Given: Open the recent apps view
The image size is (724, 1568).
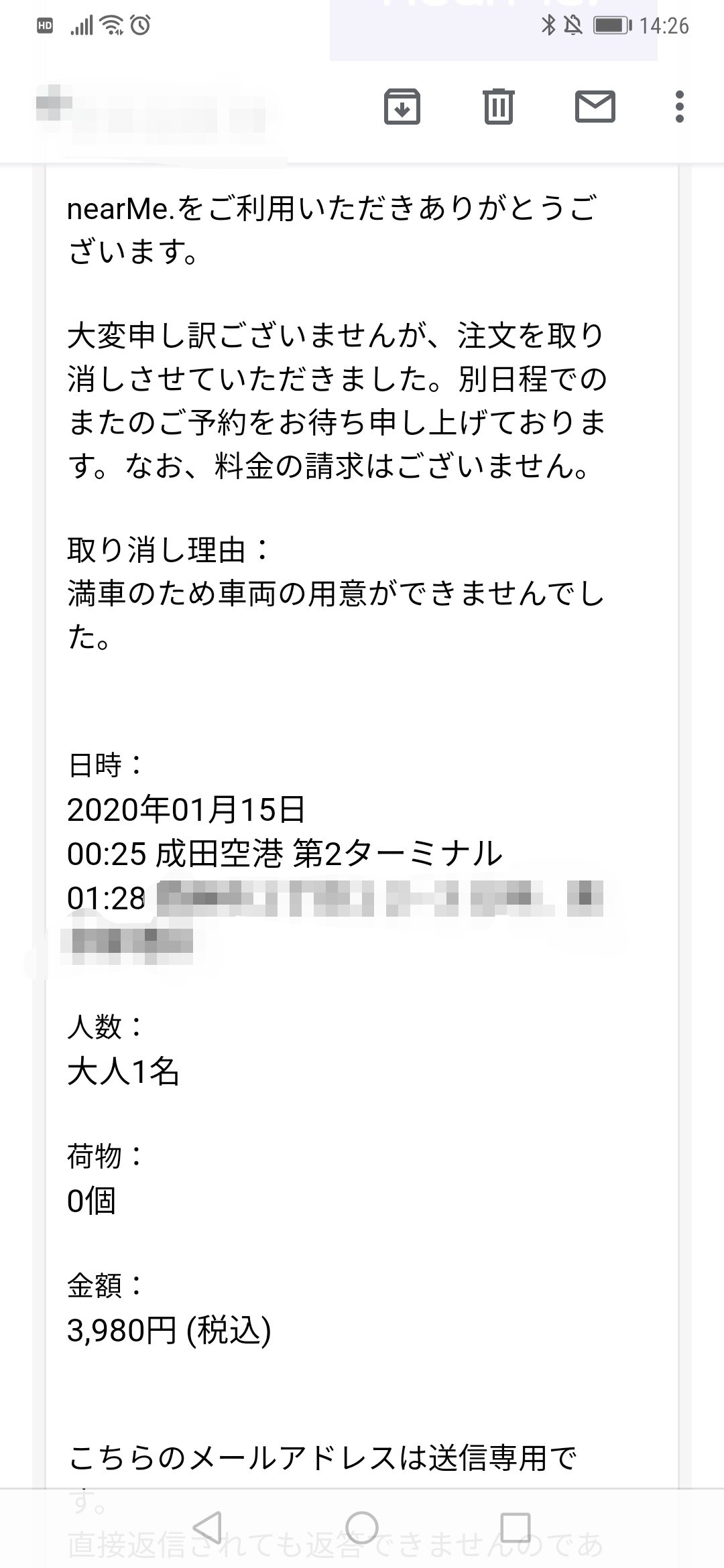Looking at the screenshot, I should [x=516, y=1529].
